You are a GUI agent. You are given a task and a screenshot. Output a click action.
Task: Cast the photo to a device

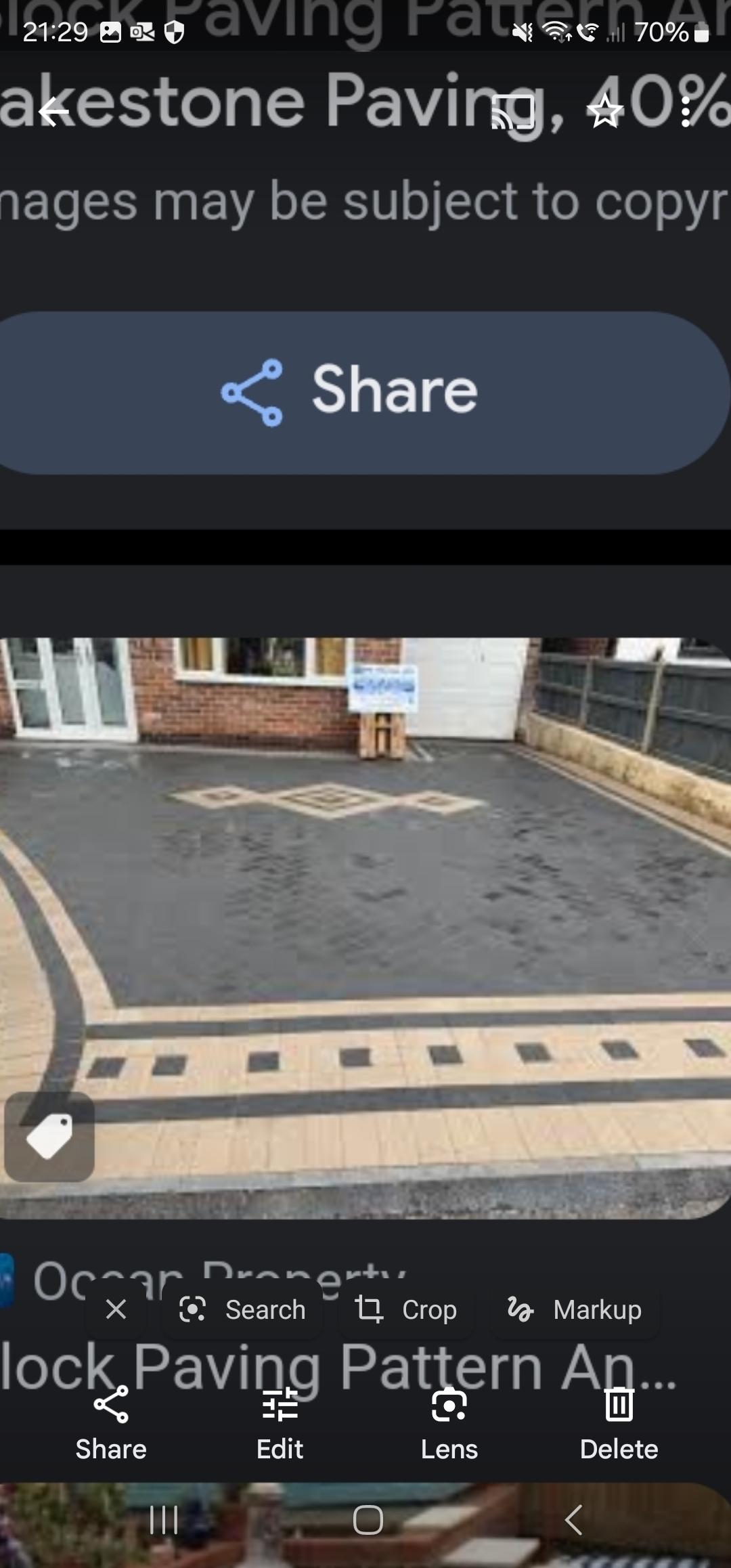(512, 112)
